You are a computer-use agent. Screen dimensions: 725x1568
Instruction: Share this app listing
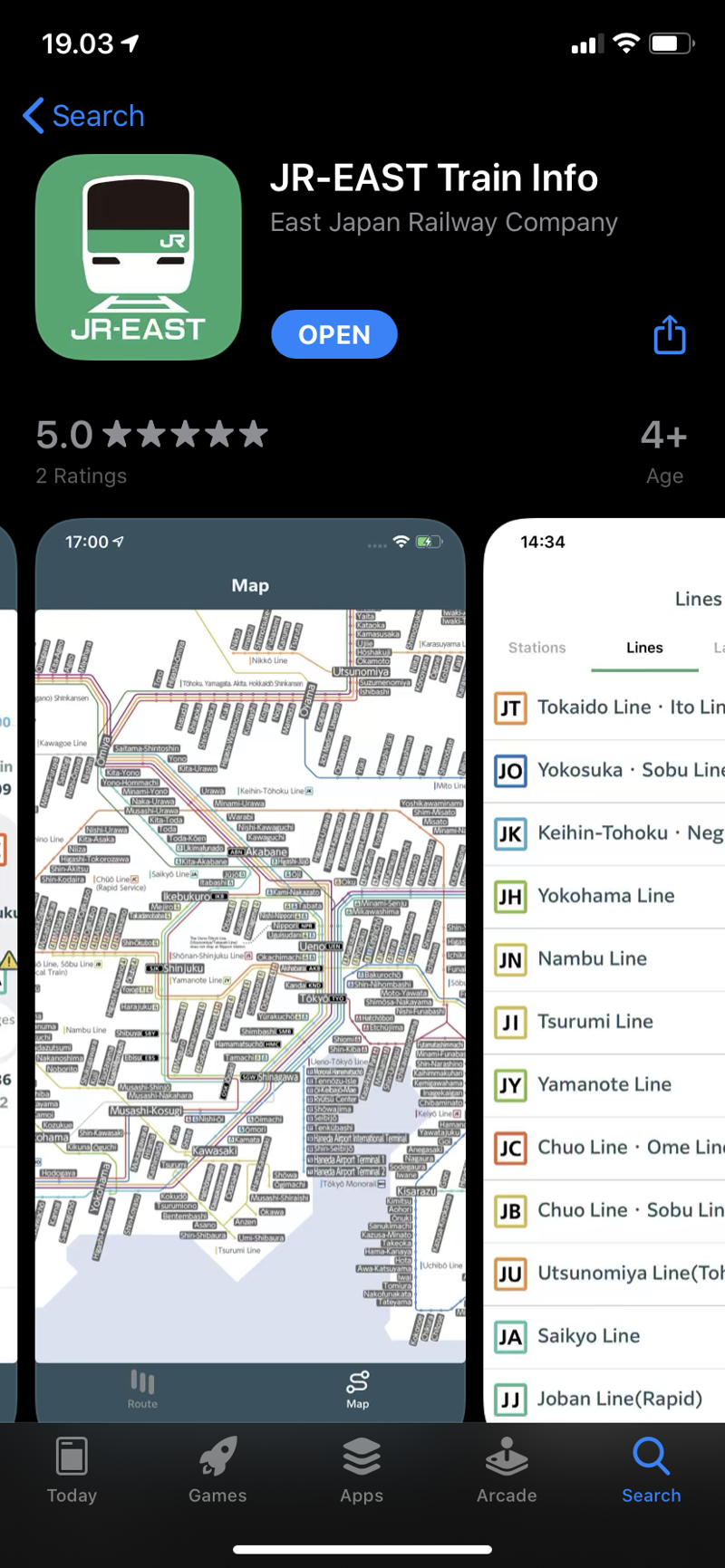[670, 334]
